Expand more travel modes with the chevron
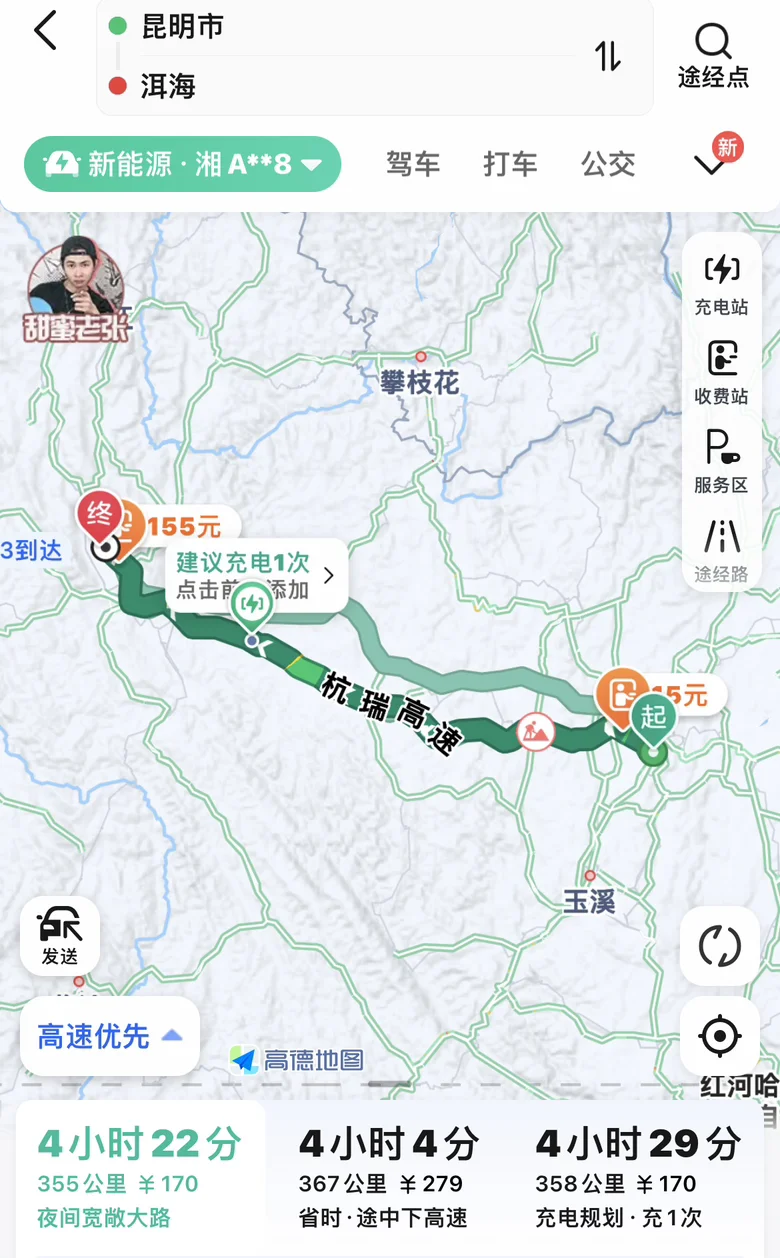This screenshot has width=780, height=1258. tap(710, 166)
